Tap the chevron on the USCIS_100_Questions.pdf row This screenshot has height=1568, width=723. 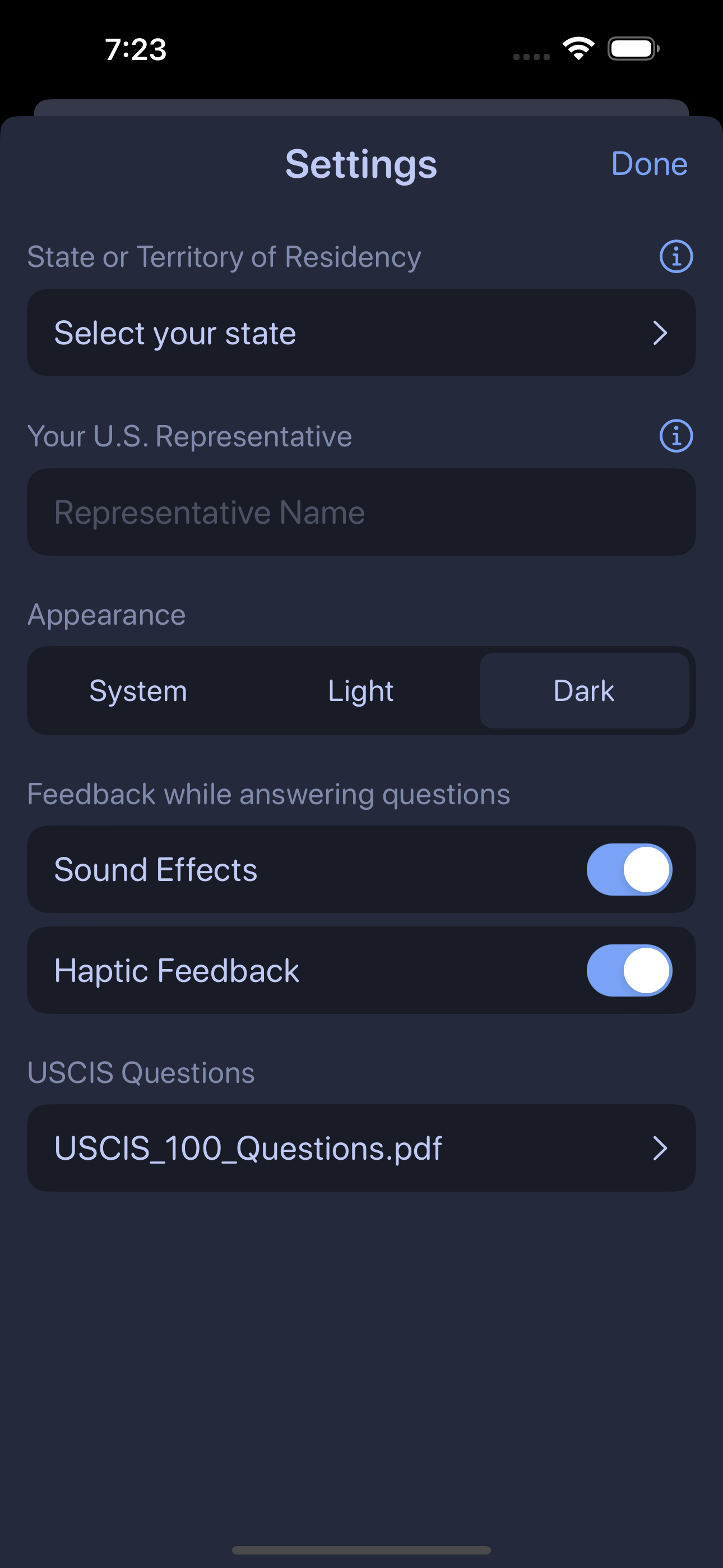[x=661, y=1148]
